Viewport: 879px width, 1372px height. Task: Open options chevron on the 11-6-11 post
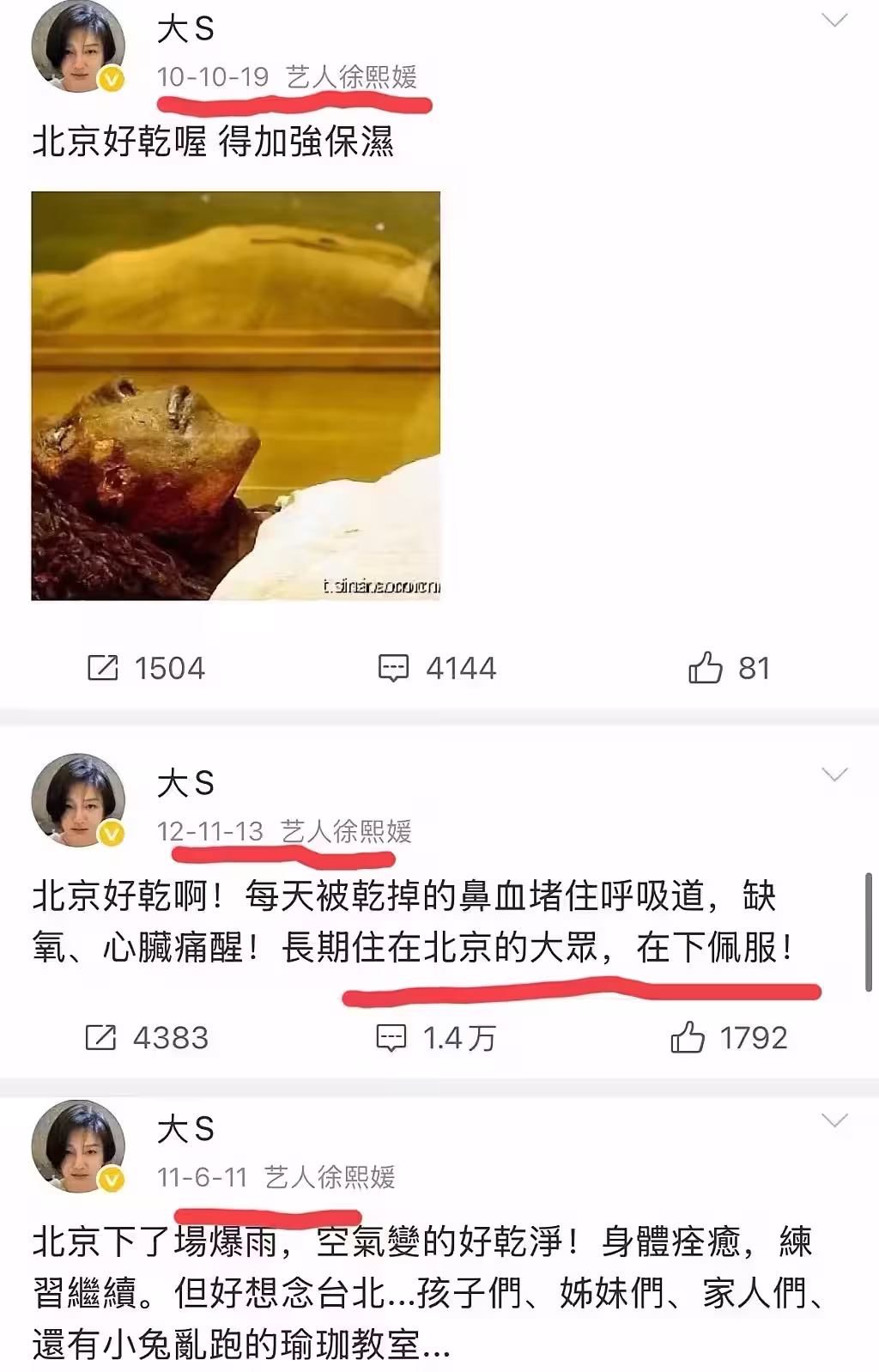coord(834,1120)
